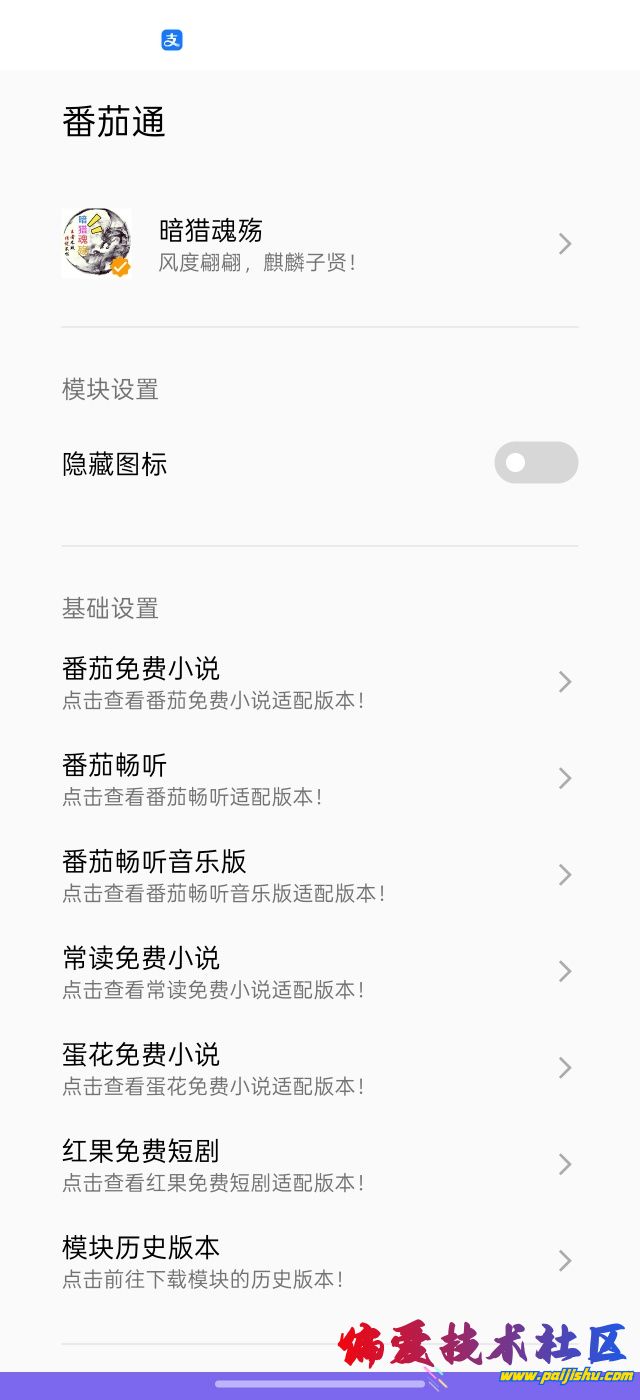
Task: Toggle the 隐藏图标 switch
Action: click(x=536, y=463)
